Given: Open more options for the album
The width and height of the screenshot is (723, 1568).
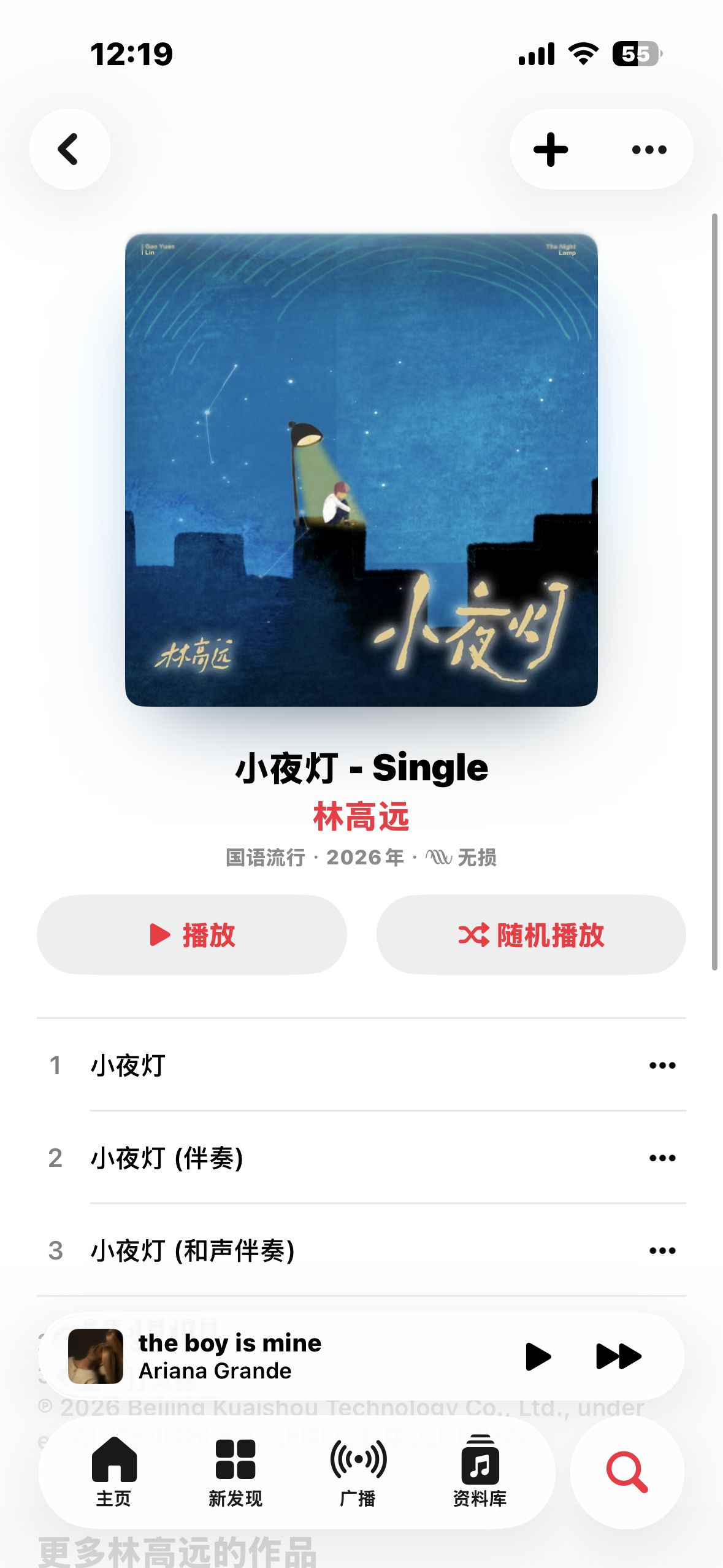Looking at the screenshot, I should coord(648,149).
